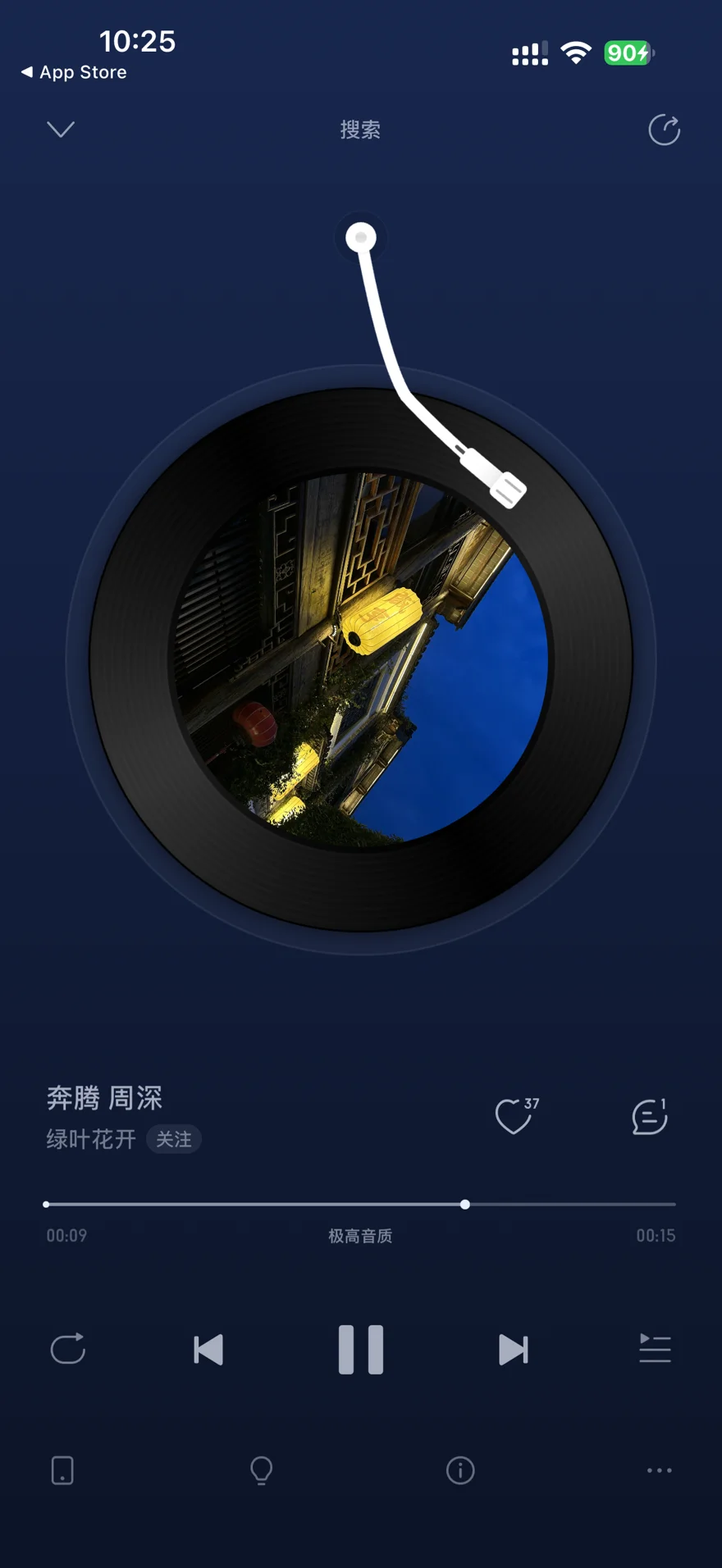This screenshot has height=1568, width=722.
Task: View song info via the info icon
Action: click(460, 1470)
